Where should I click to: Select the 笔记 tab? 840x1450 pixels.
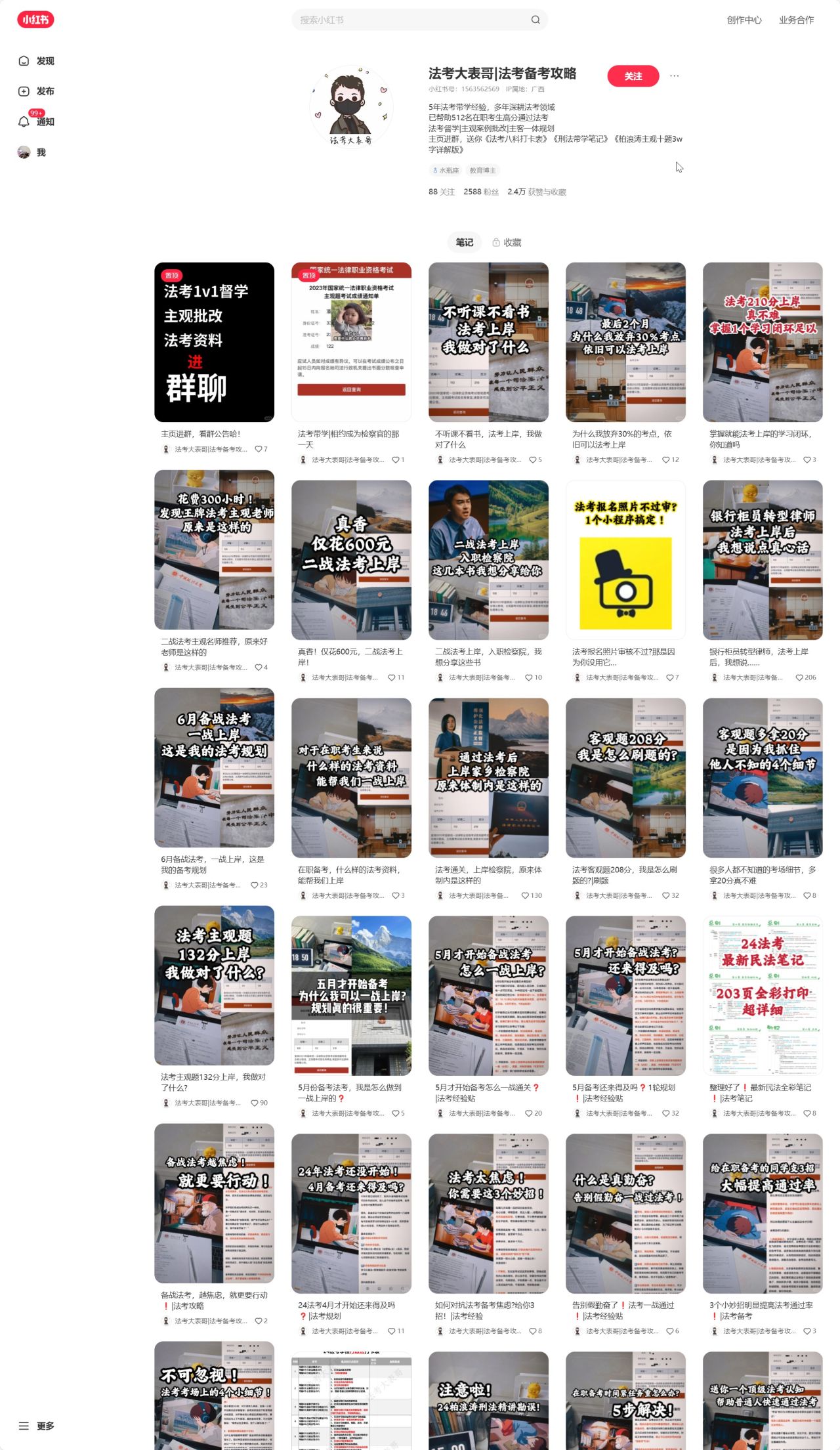click(464, 242)
